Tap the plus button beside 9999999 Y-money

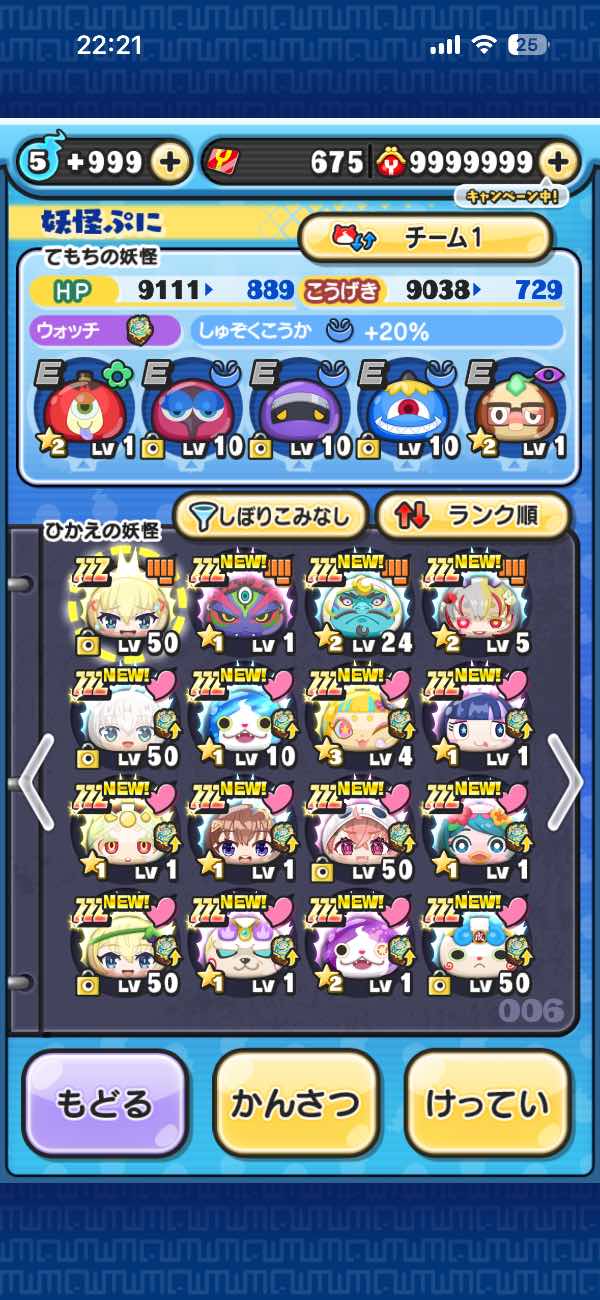558,162
